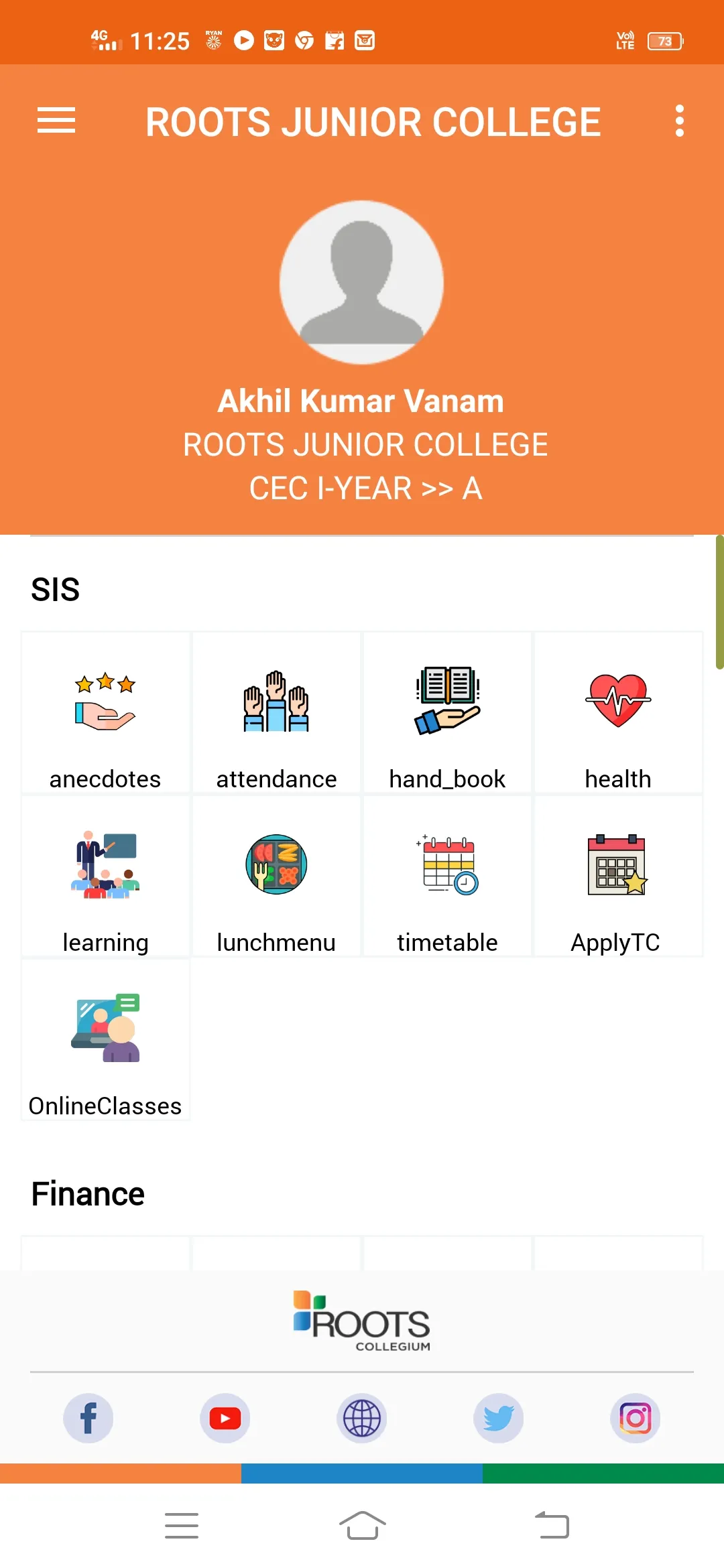Screen dimensions: 724x1568
Task: Tap the system back button
Action: click(x=552, y=1526)
